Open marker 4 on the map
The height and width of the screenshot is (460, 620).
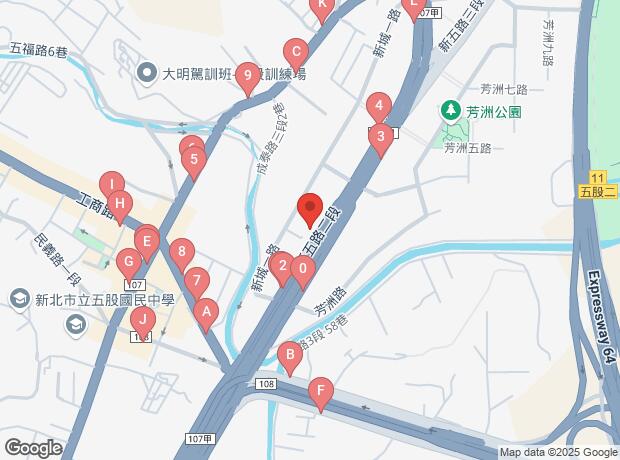coord(377,104)
